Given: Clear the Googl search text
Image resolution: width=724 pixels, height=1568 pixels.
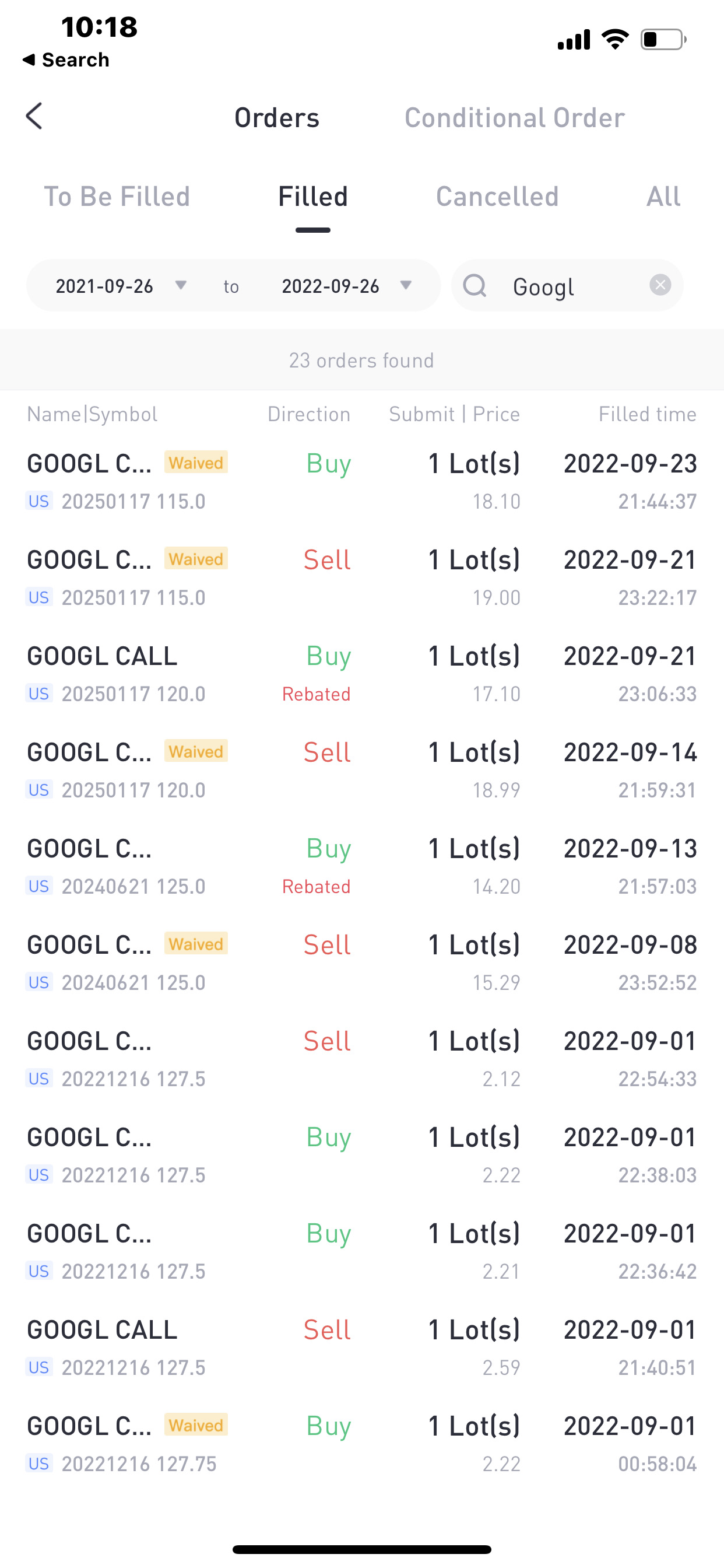Looking at the screenshot, I should click(x=660, y=285).
